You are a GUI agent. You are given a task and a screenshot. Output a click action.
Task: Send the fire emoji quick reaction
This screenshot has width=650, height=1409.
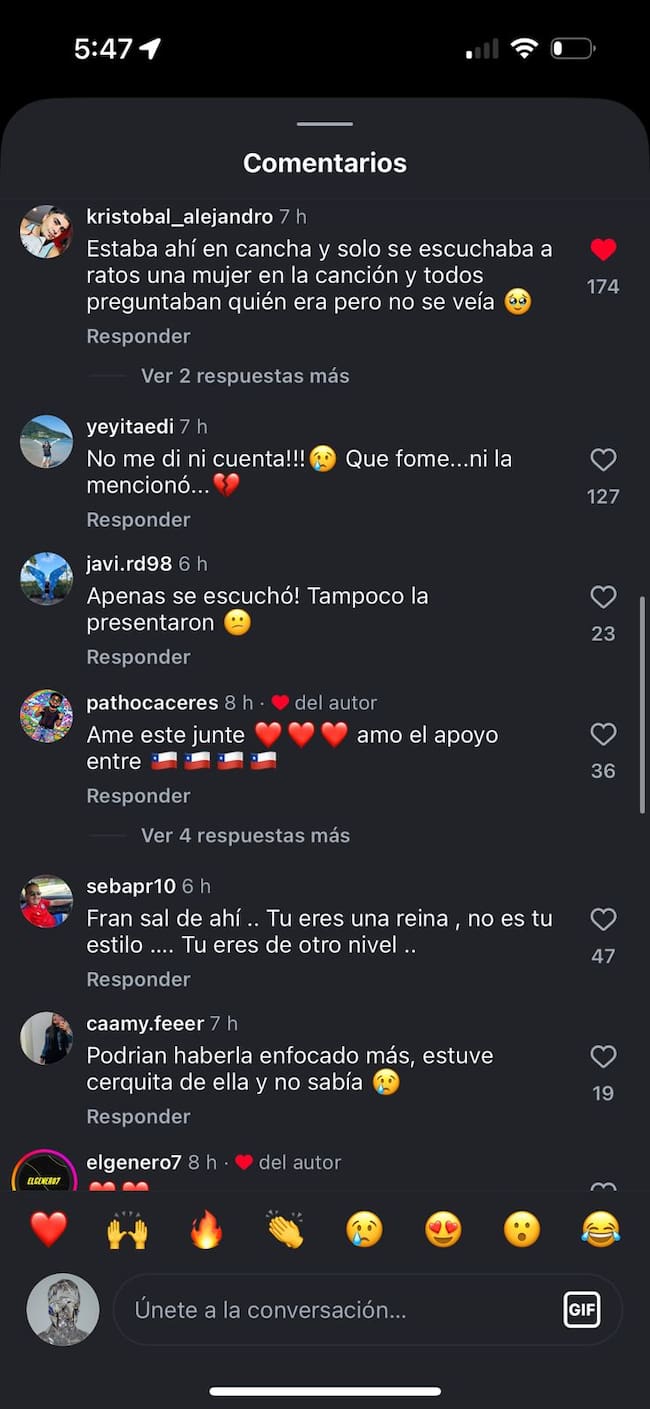206,1229
